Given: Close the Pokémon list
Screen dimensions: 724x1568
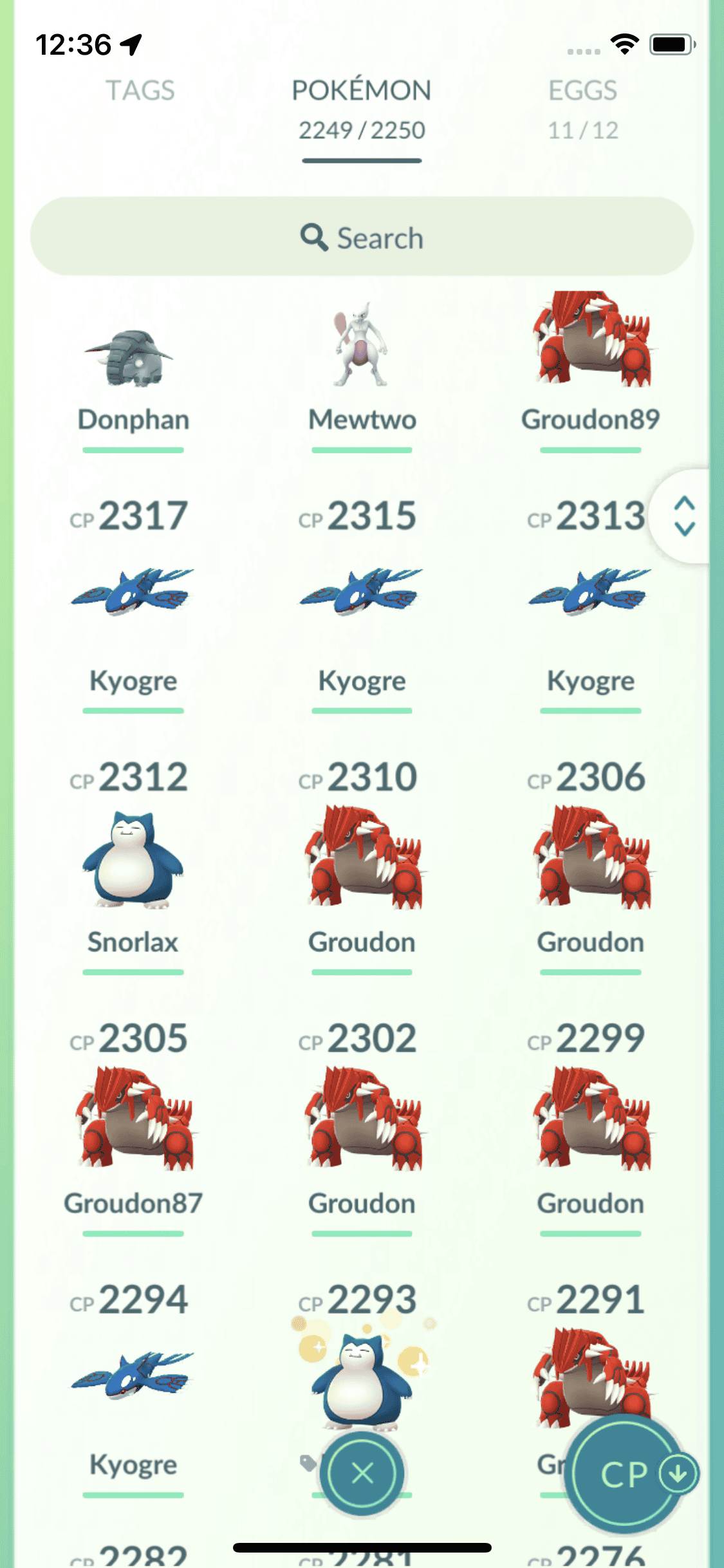Looking at the screenshot, I should coord(363,1473).
